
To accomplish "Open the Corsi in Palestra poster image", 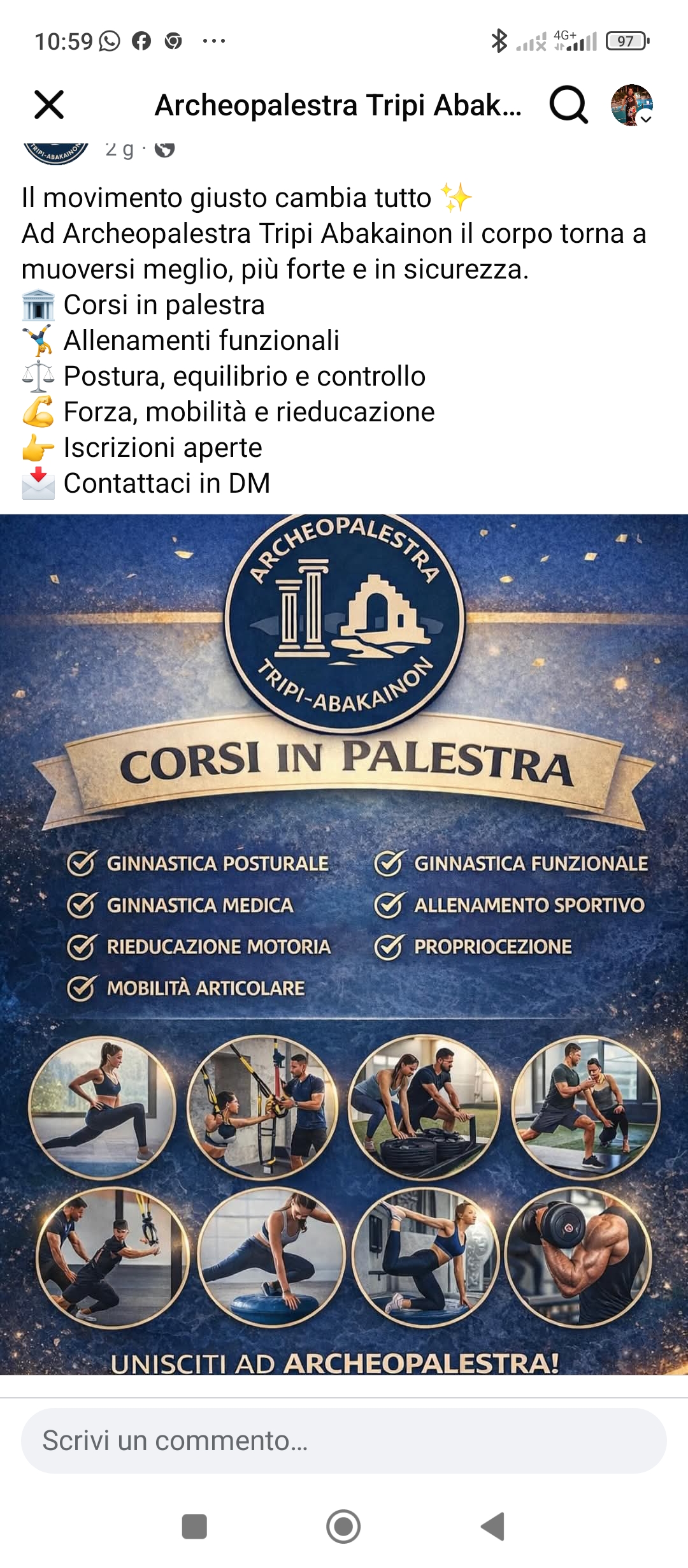I will tap(344, 943).
